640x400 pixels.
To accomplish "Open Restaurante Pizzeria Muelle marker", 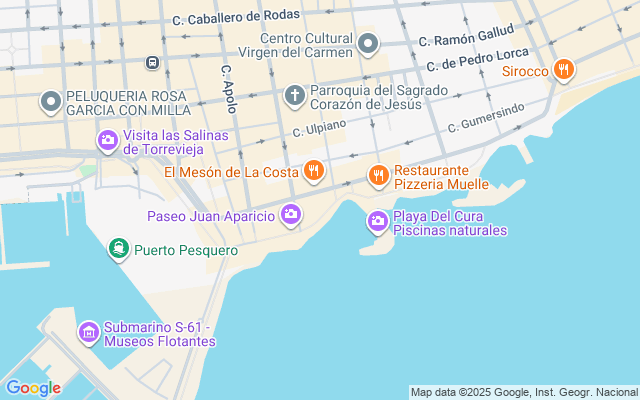I will pos(378,176).
